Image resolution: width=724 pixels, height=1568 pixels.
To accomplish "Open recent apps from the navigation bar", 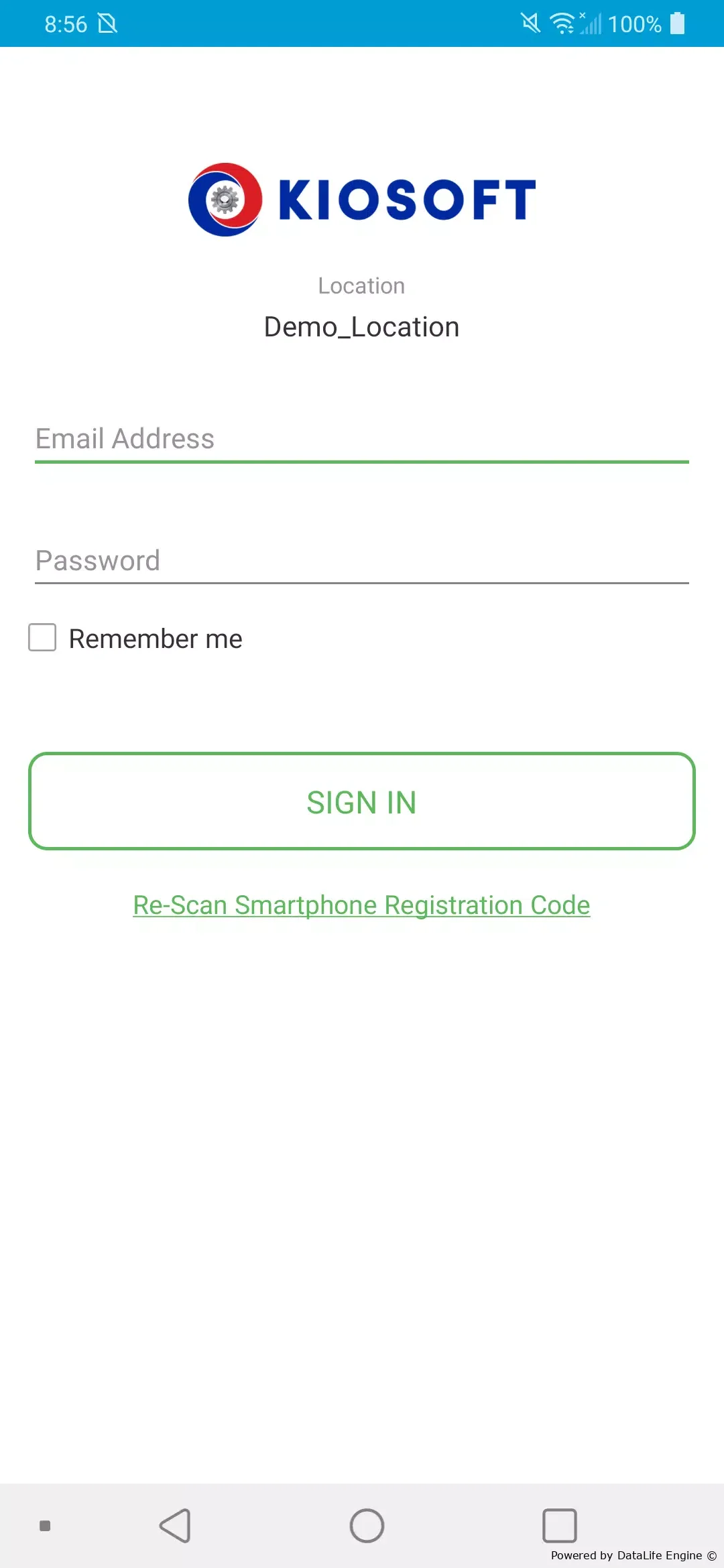I will tap(560, 1526).
